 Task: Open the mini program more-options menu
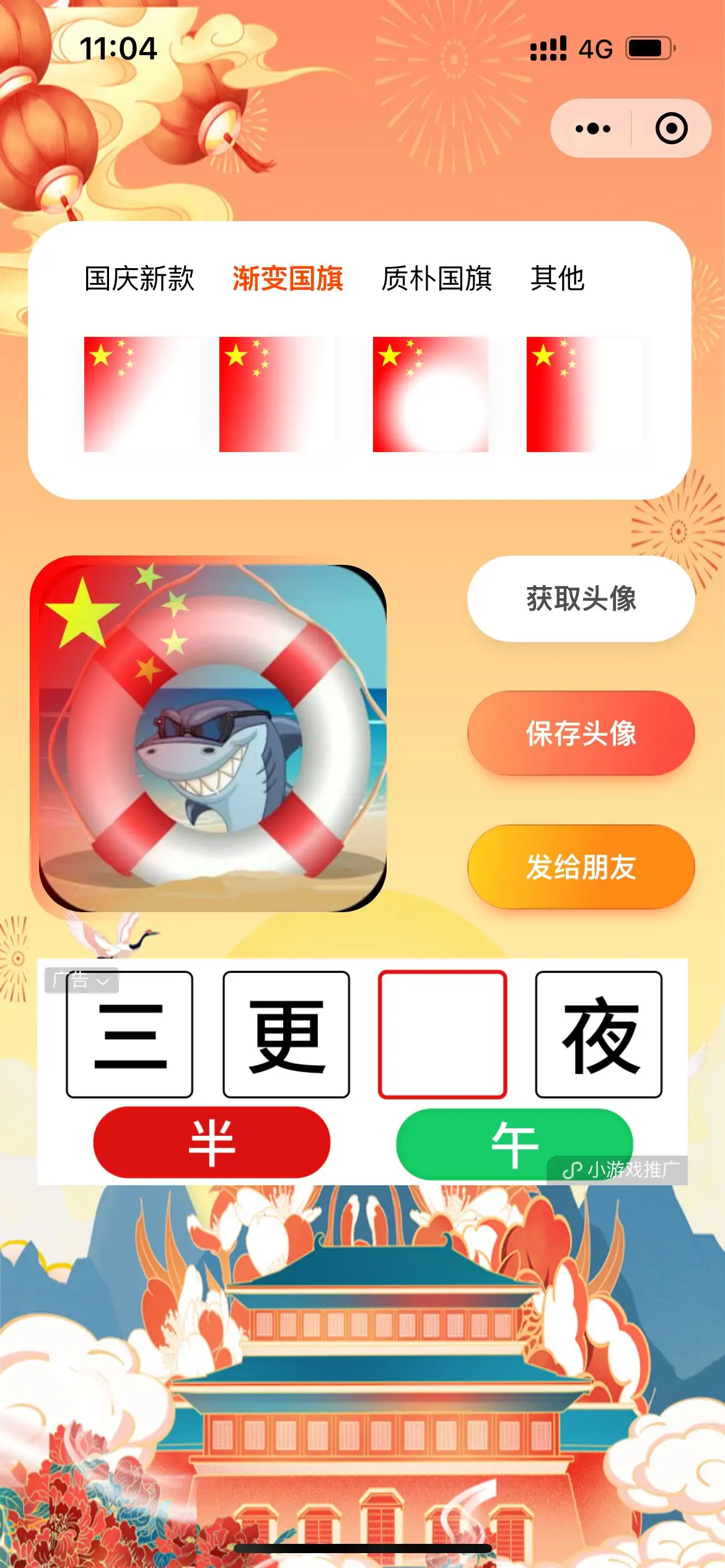click(x=592, y=129)
